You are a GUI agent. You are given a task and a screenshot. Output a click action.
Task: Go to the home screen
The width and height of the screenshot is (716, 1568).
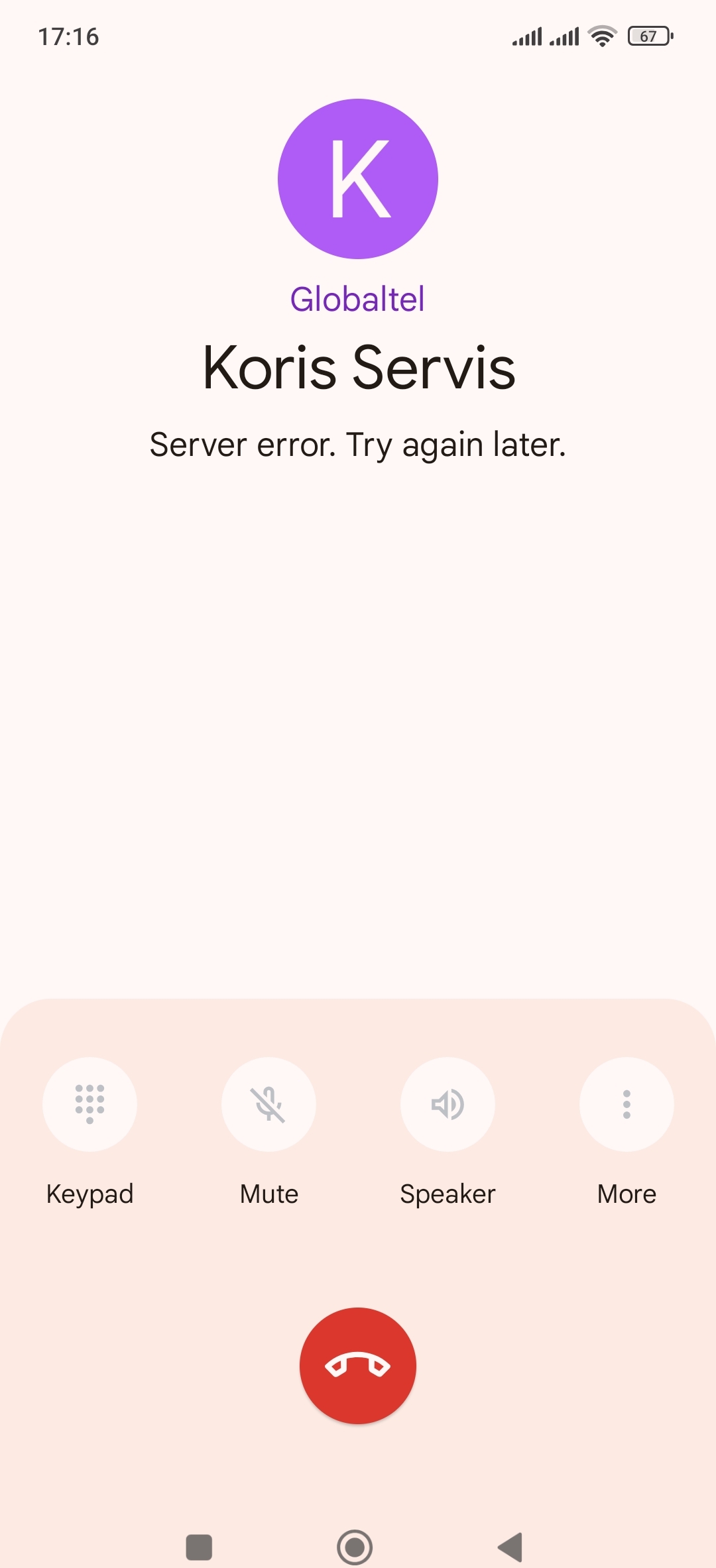click(355, 1547)
